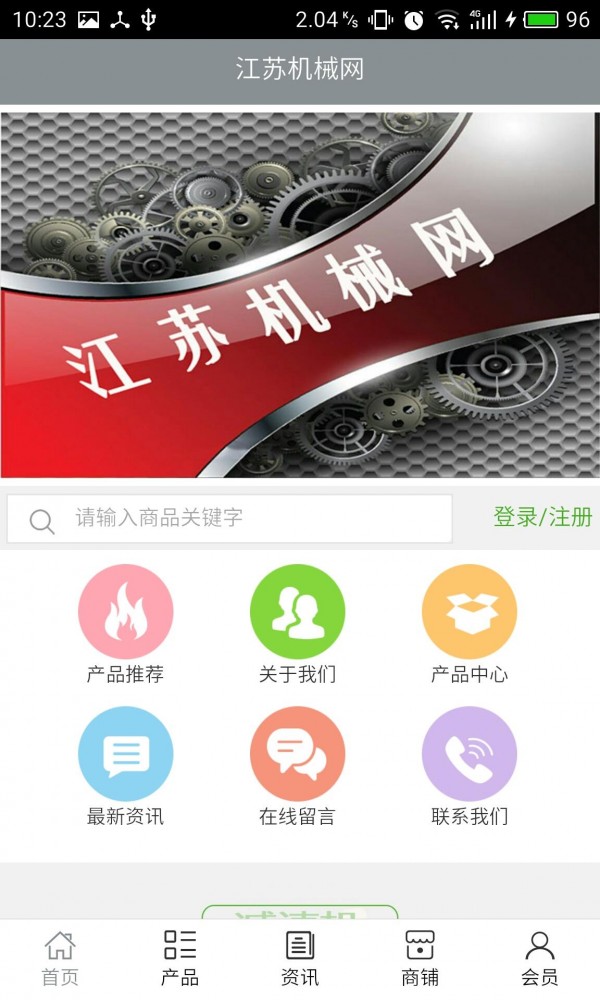Switch to the 资讯 news tab
Image resolution: width=600 pixels, height=1000 pixels.
[x=300, y=959]
